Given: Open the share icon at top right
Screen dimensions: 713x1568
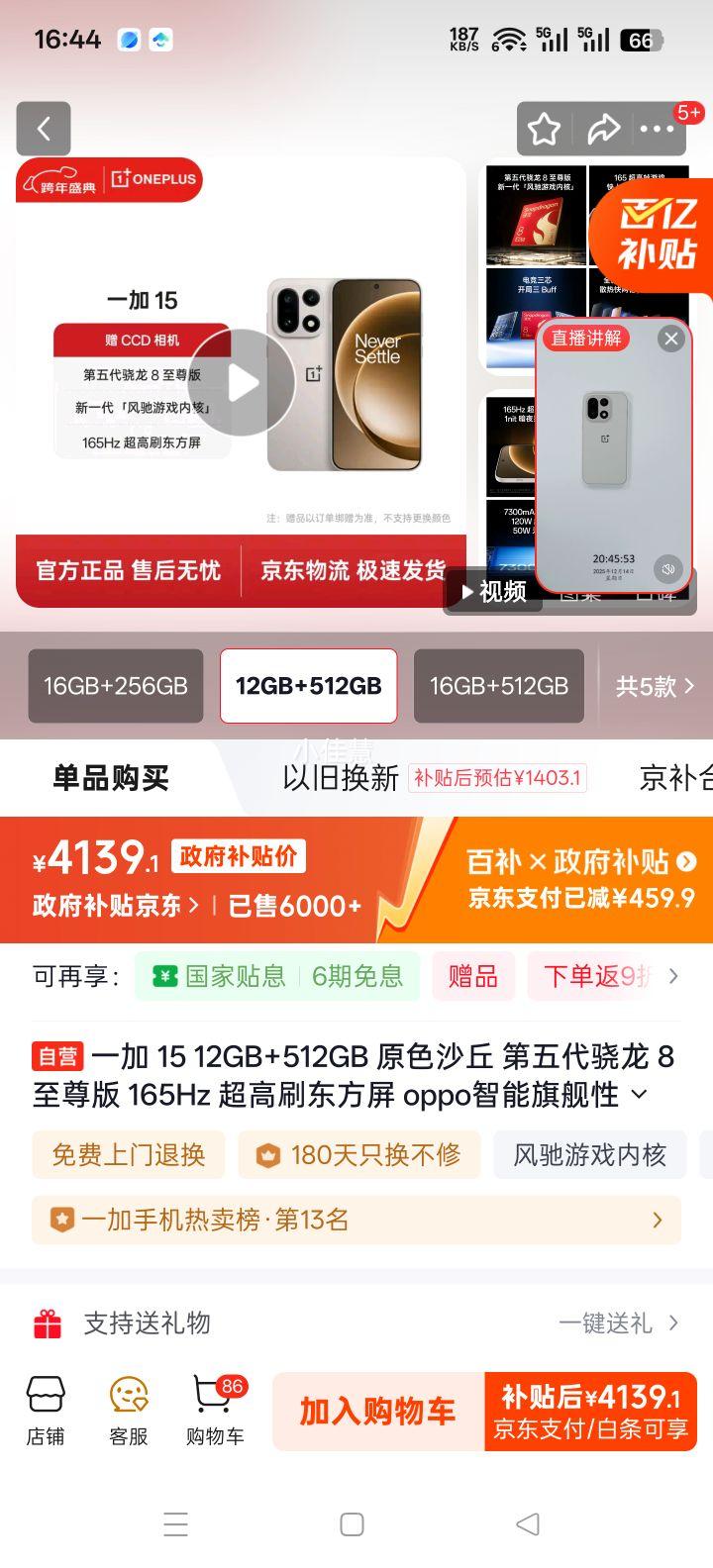Looking at the screenshot, I should (x=606, y=129).
